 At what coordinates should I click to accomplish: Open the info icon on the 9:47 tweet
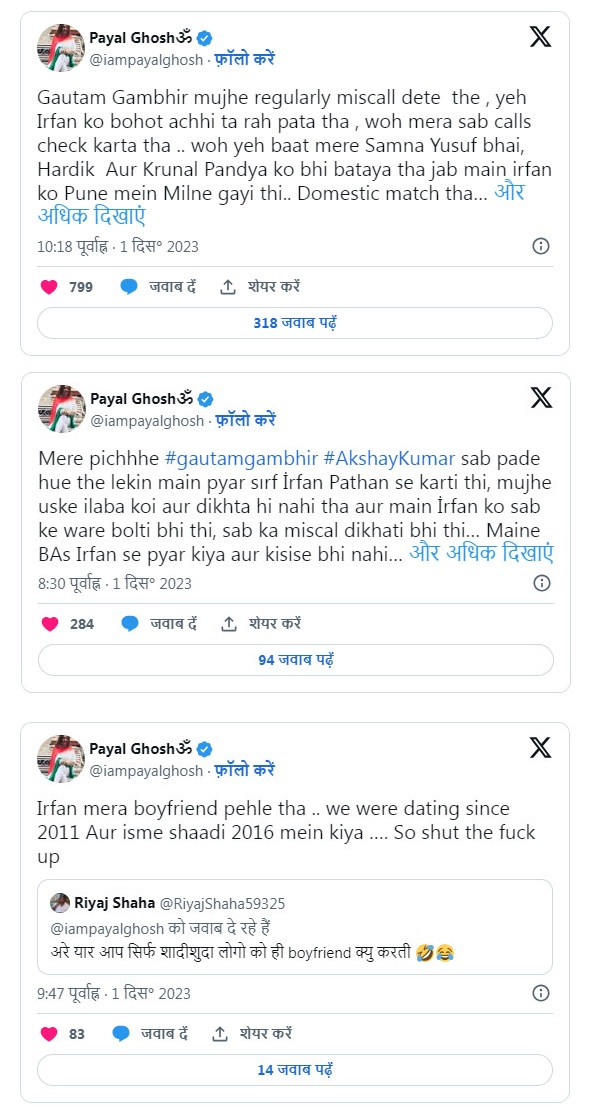point(540,993)
